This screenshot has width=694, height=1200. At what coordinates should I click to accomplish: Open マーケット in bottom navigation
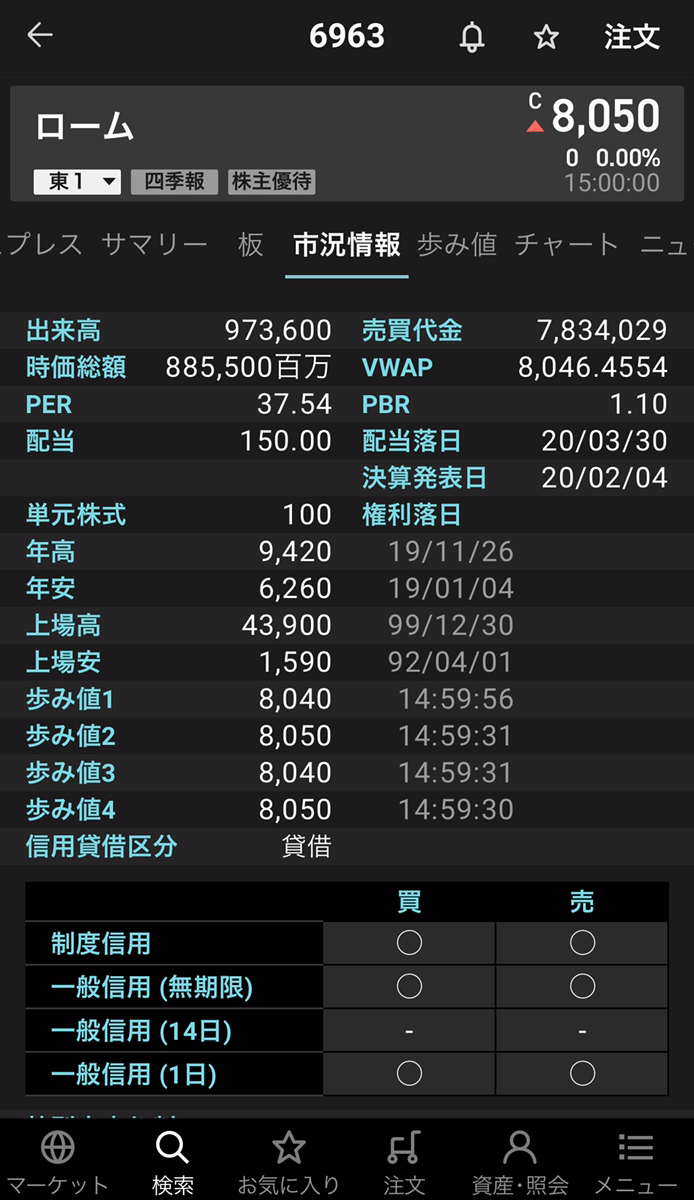[57, 1160]
